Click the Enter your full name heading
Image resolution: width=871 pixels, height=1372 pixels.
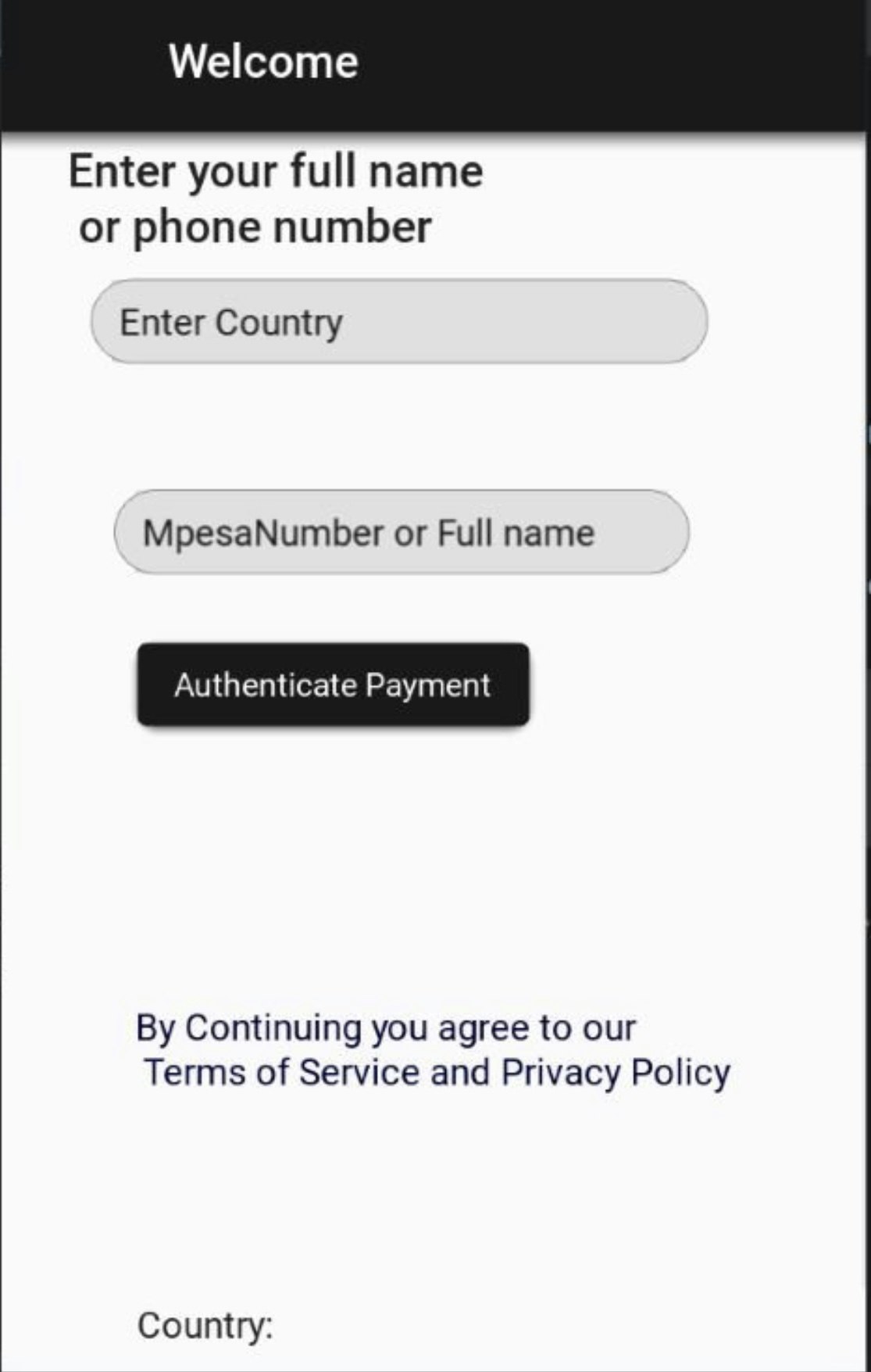click(276, 170)
